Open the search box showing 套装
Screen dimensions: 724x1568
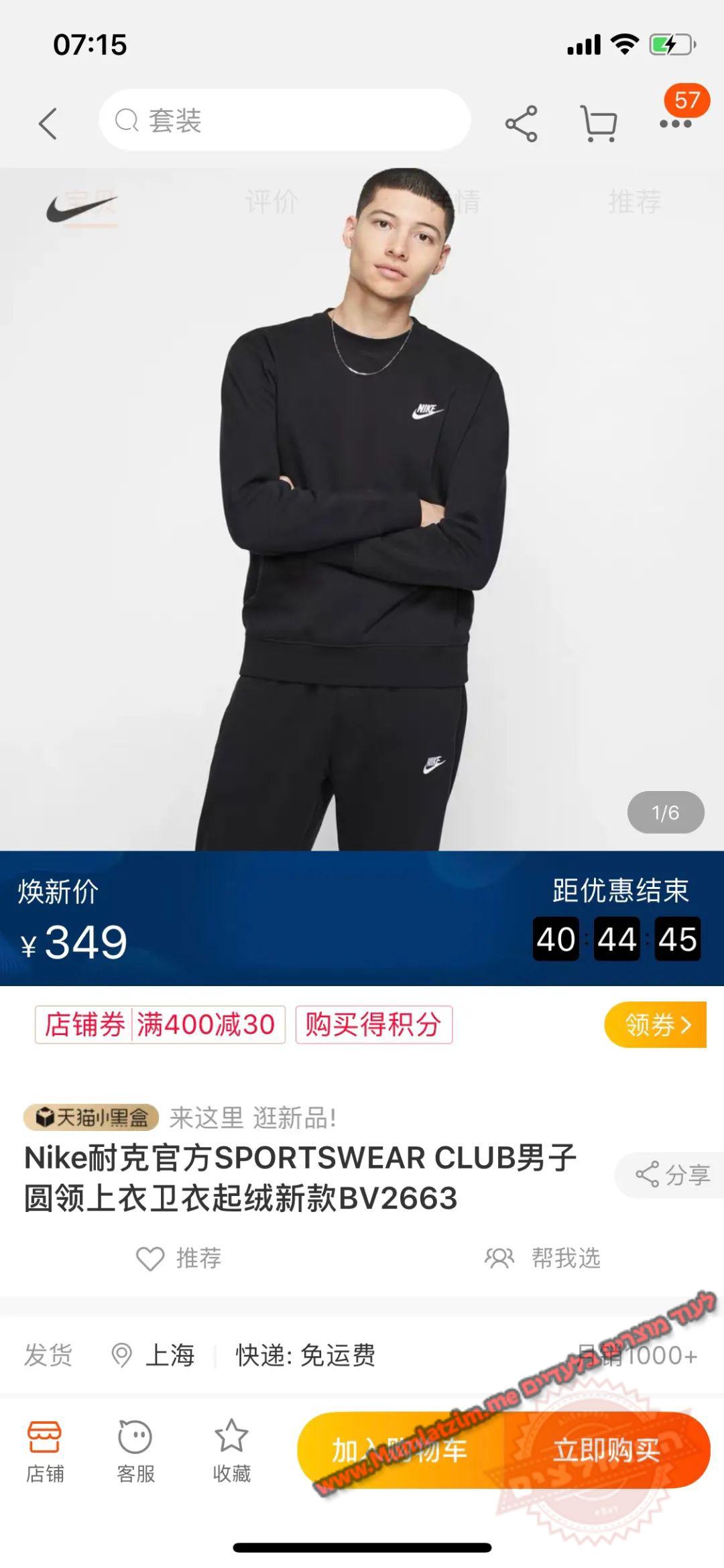coord(284,121)
